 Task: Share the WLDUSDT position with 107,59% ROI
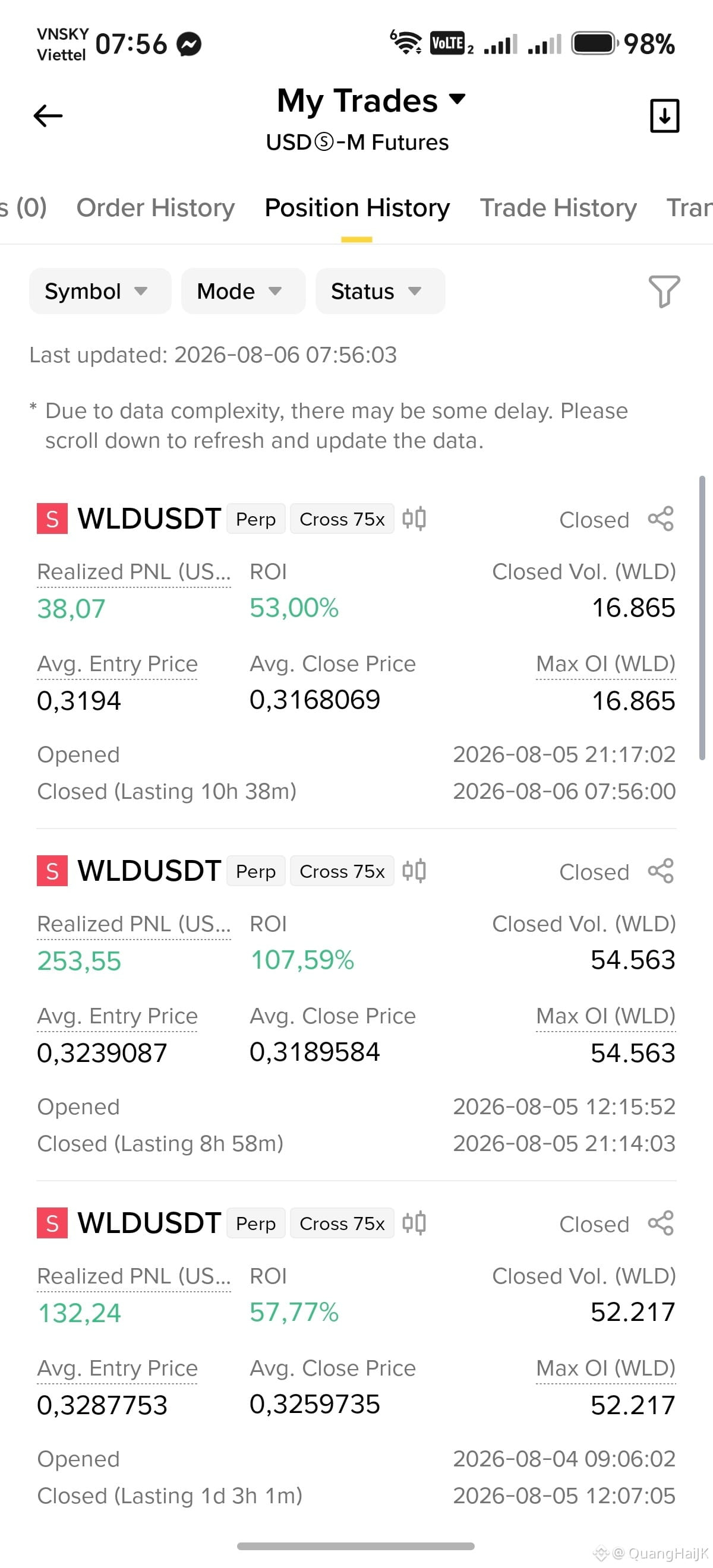pos(661,871)
